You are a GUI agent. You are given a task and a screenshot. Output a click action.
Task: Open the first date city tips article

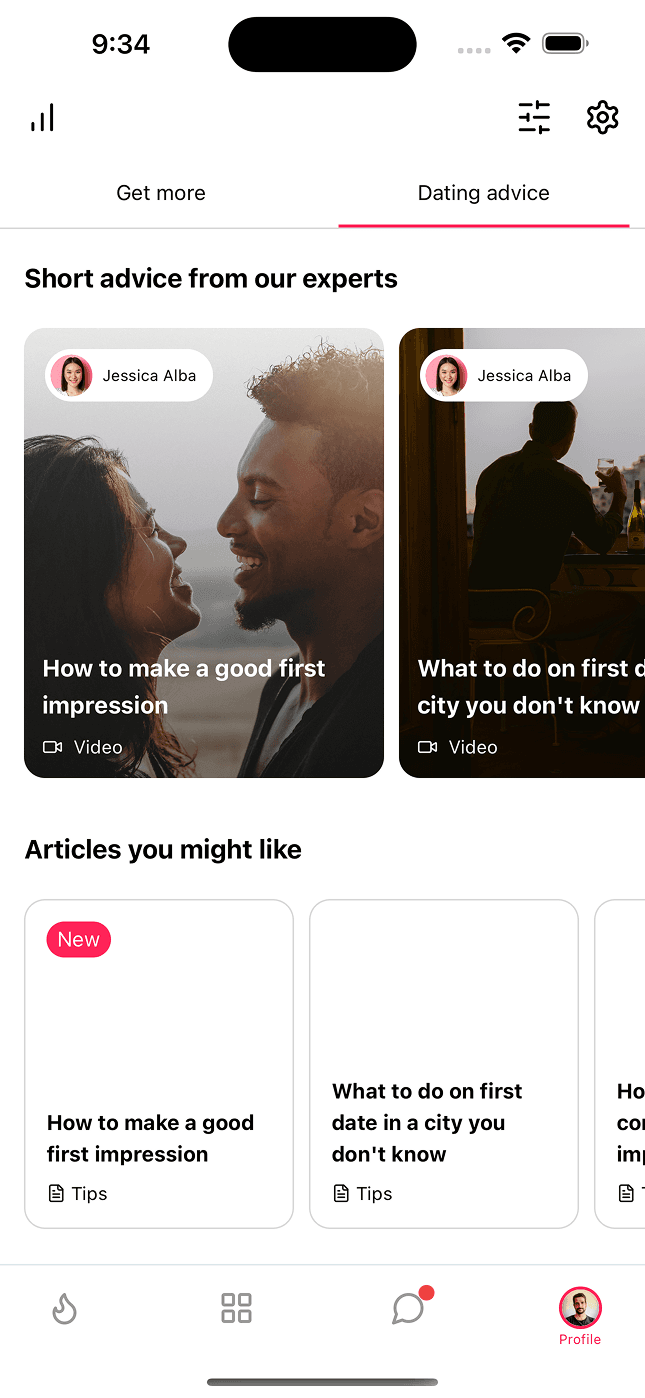tap(444, 1063)
